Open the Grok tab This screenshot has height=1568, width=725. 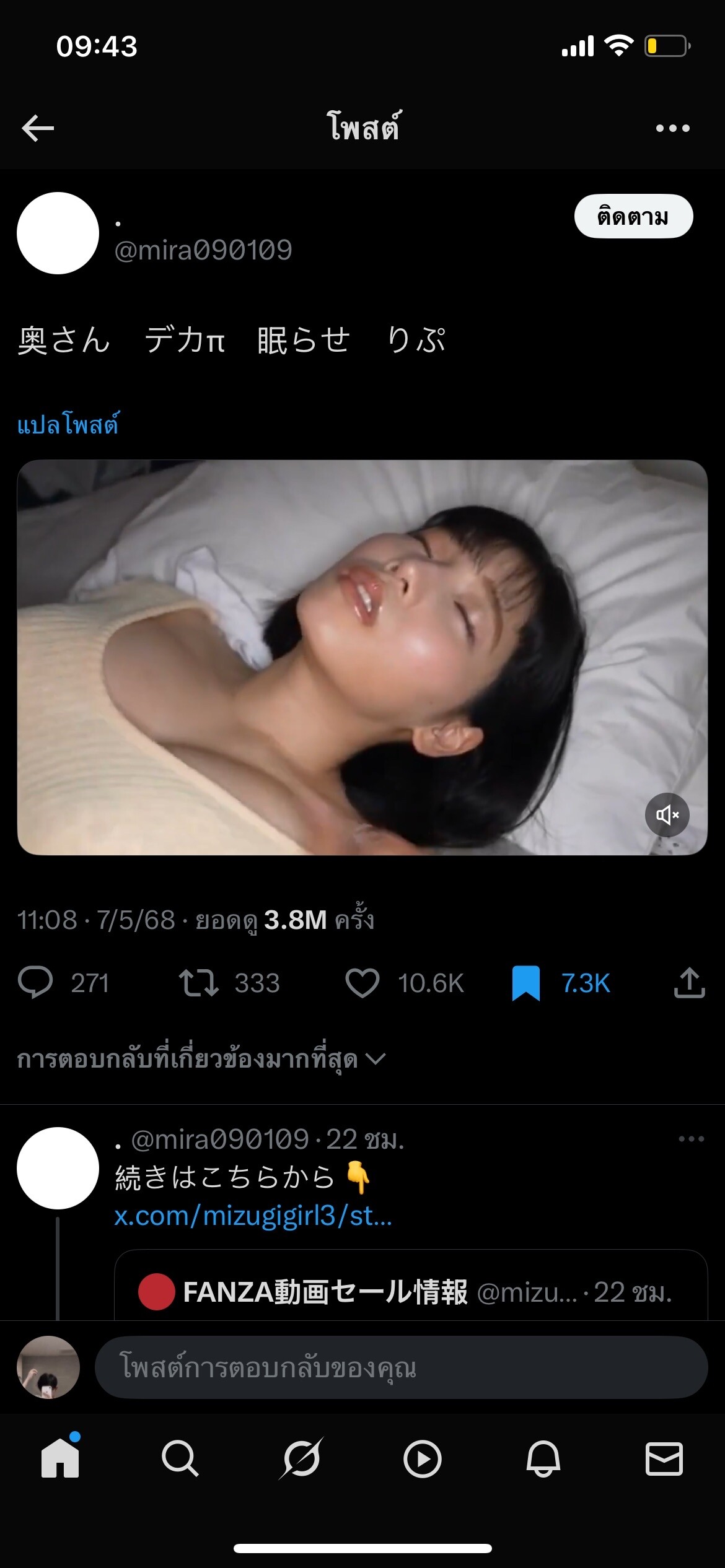[301, 1459]
